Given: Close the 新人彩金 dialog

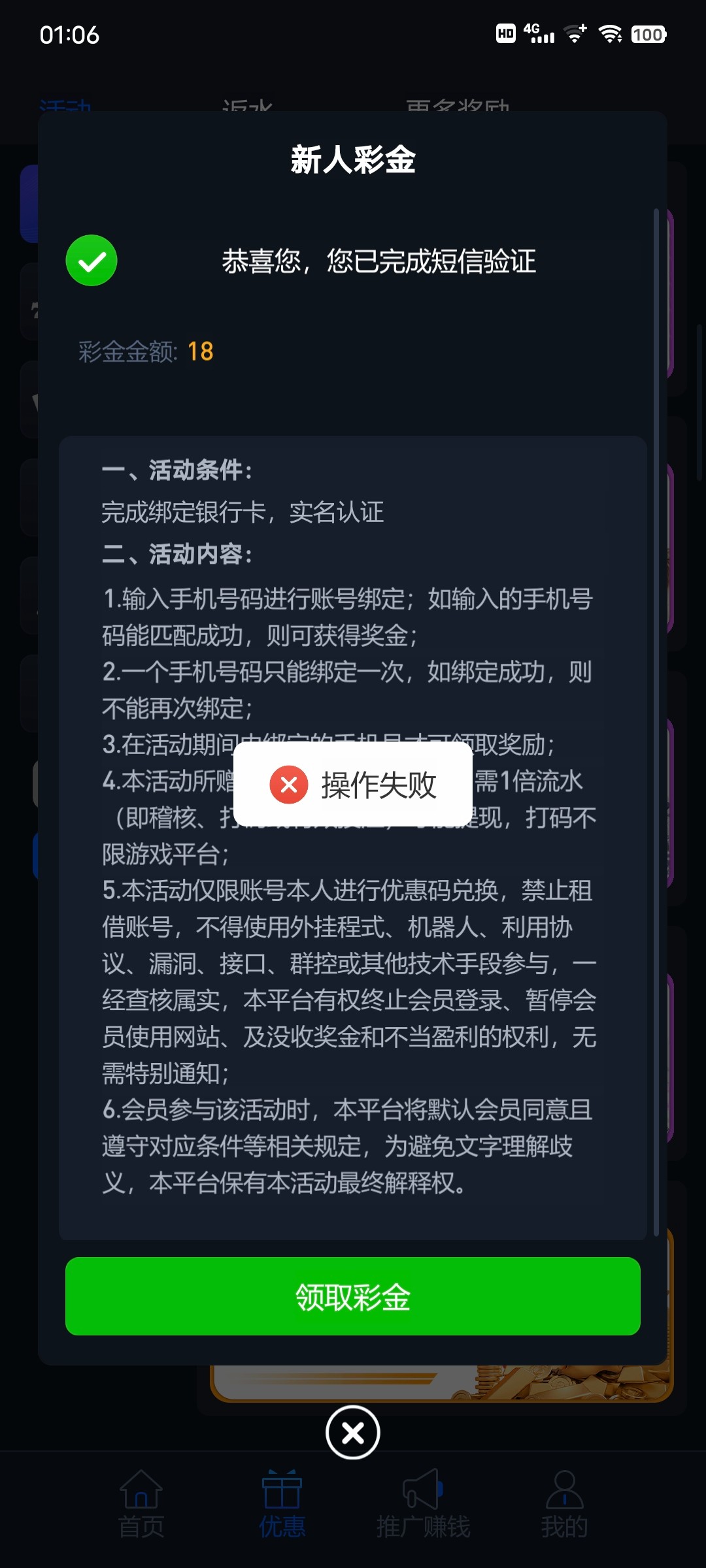Looking at the screenshot, I should 353,1432.
